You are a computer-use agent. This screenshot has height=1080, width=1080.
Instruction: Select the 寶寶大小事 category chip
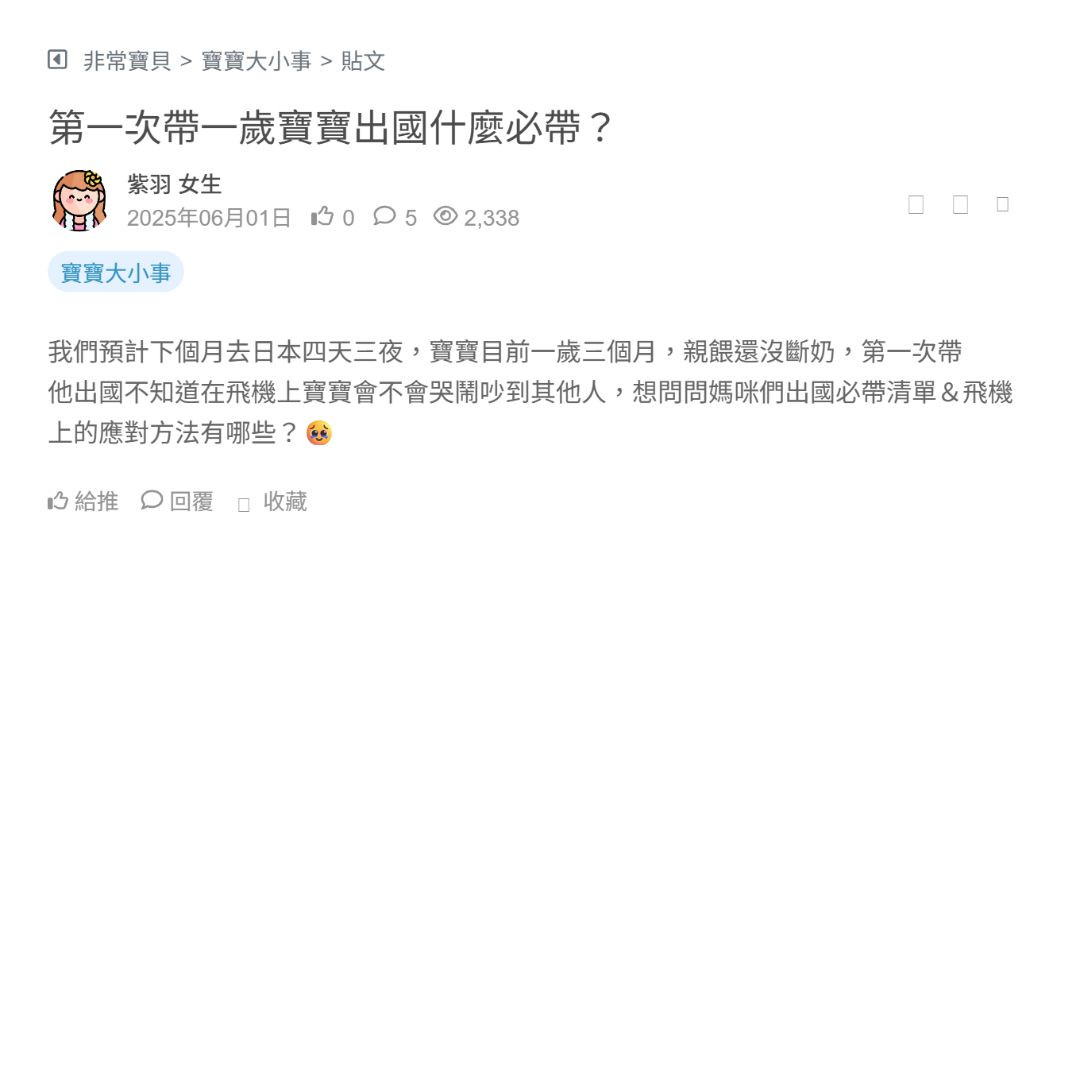tap(116, 273)
